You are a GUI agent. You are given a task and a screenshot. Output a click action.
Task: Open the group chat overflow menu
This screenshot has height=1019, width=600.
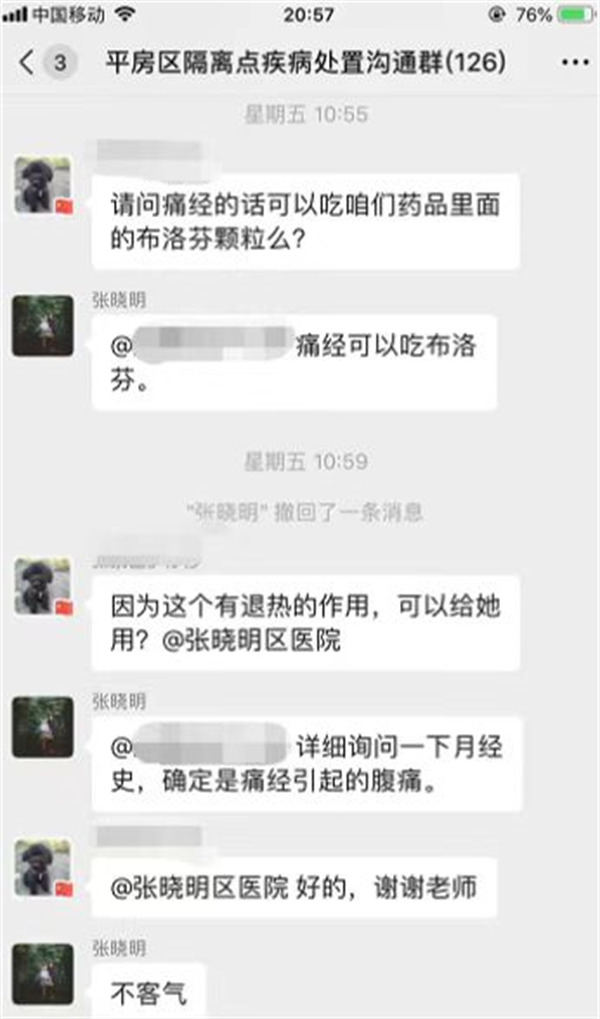[x=575, y=64]
